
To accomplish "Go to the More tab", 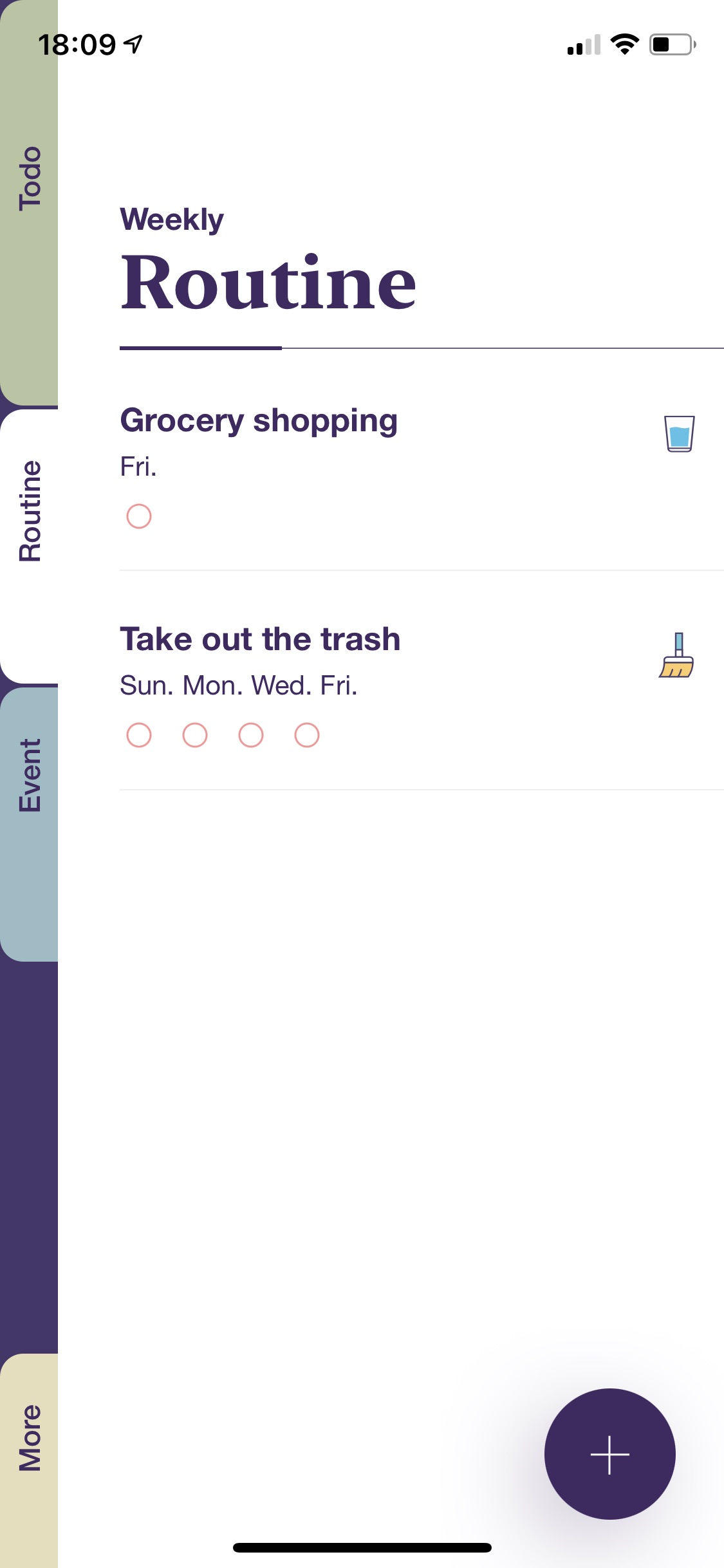I will (x=29, y=1460).
